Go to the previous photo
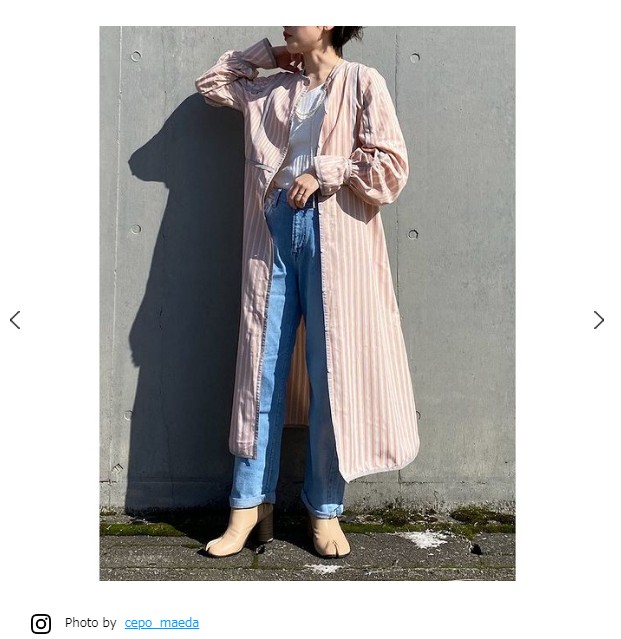 point(15,320)
